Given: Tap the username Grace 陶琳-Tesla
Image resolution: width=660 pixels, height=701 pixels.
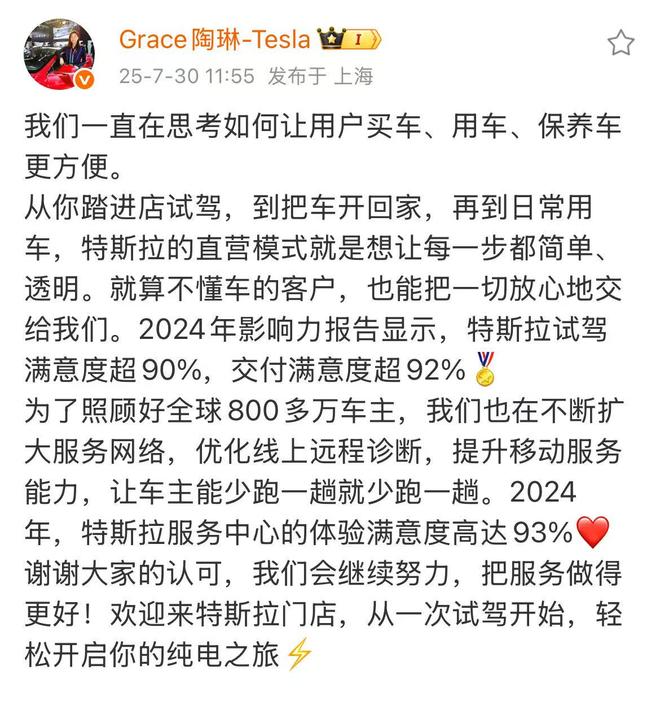Looking at the screenshot, I should 214,39.
